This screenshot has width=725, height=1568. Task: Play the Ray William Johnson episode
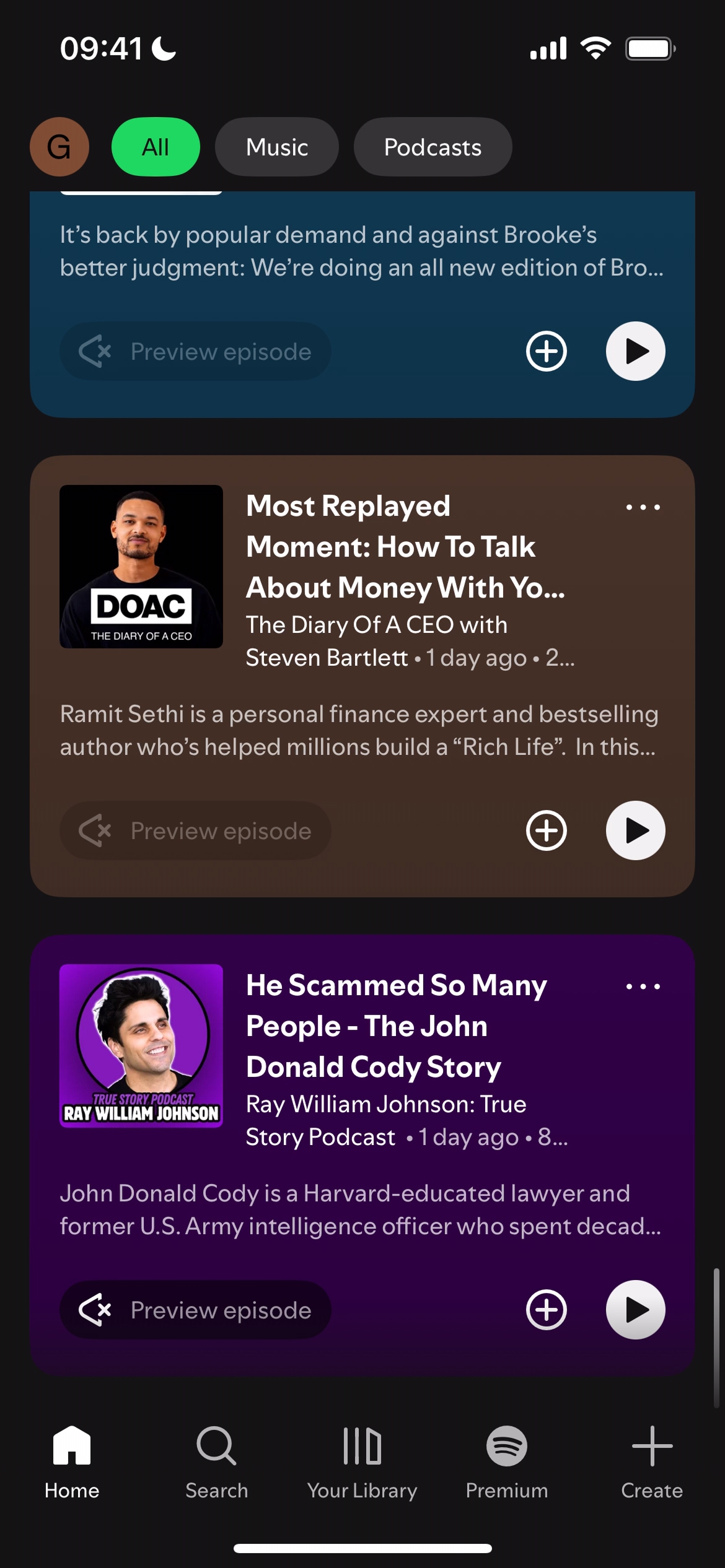click(635, 1310)
